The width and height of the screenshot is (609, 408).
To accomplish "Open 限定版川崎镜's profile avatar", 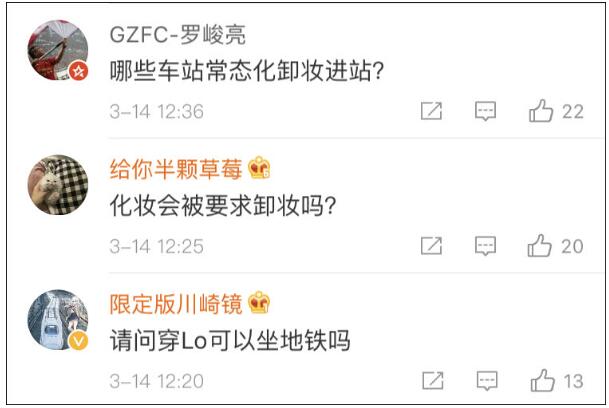I will tap(58, 320).
